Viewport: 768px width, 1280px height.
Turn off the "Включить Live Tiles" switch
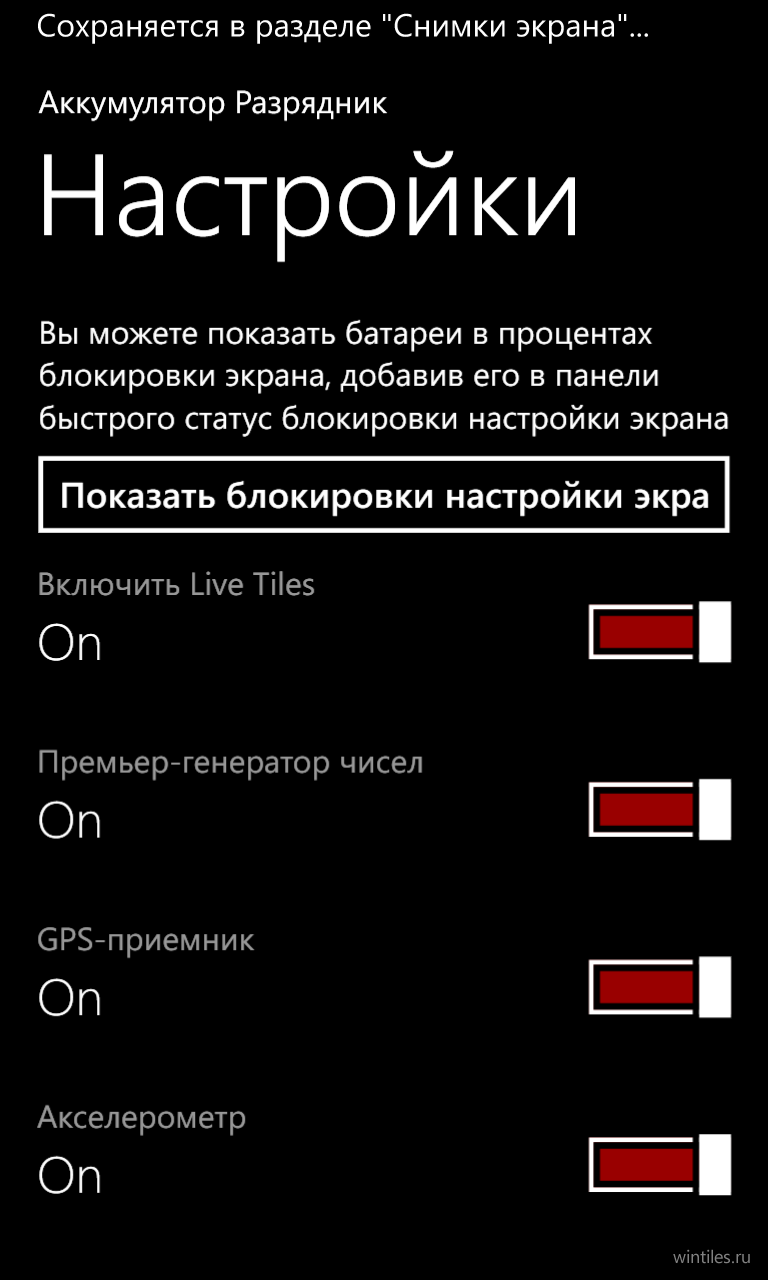tap(660, 632)
